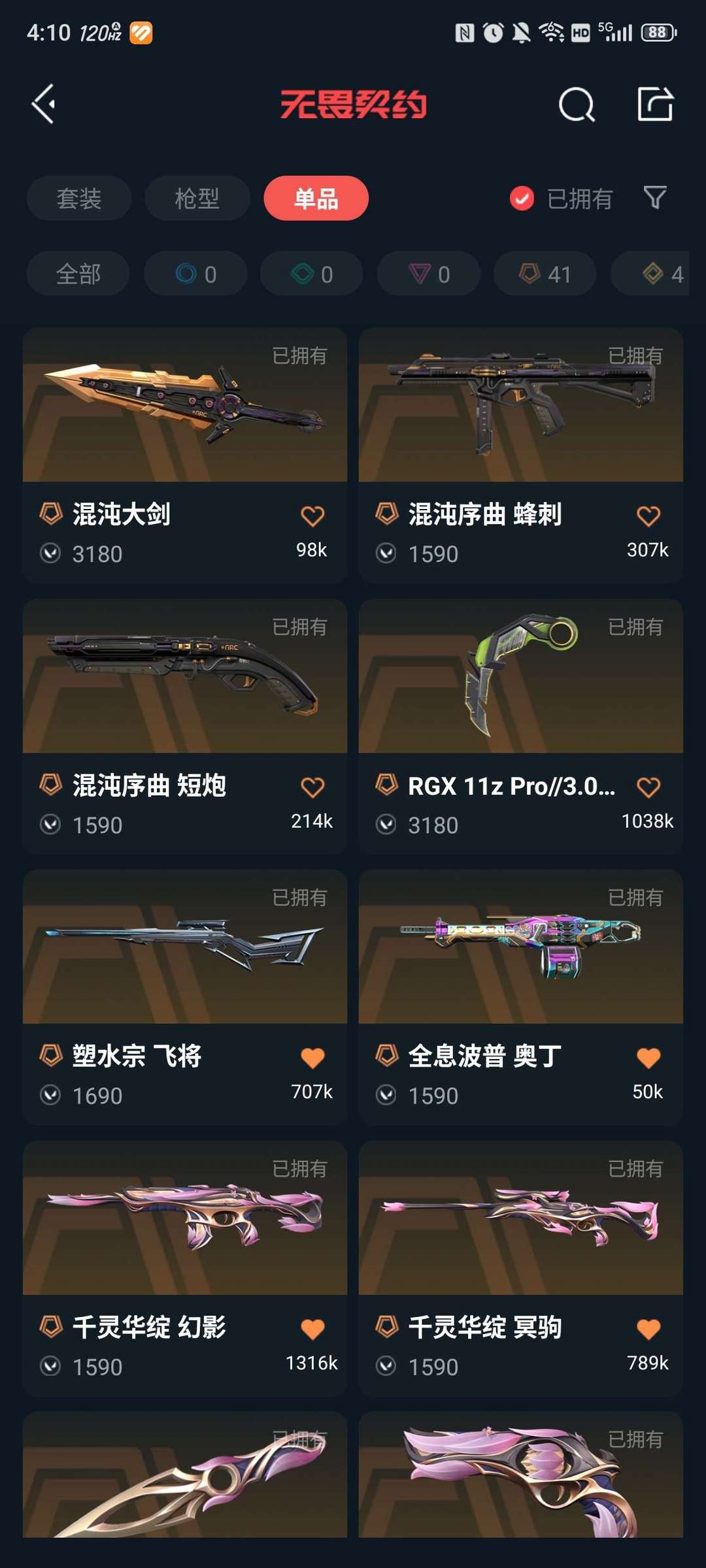Open the funnel filter options
706x1568 pixels.
tap(655, 197)
